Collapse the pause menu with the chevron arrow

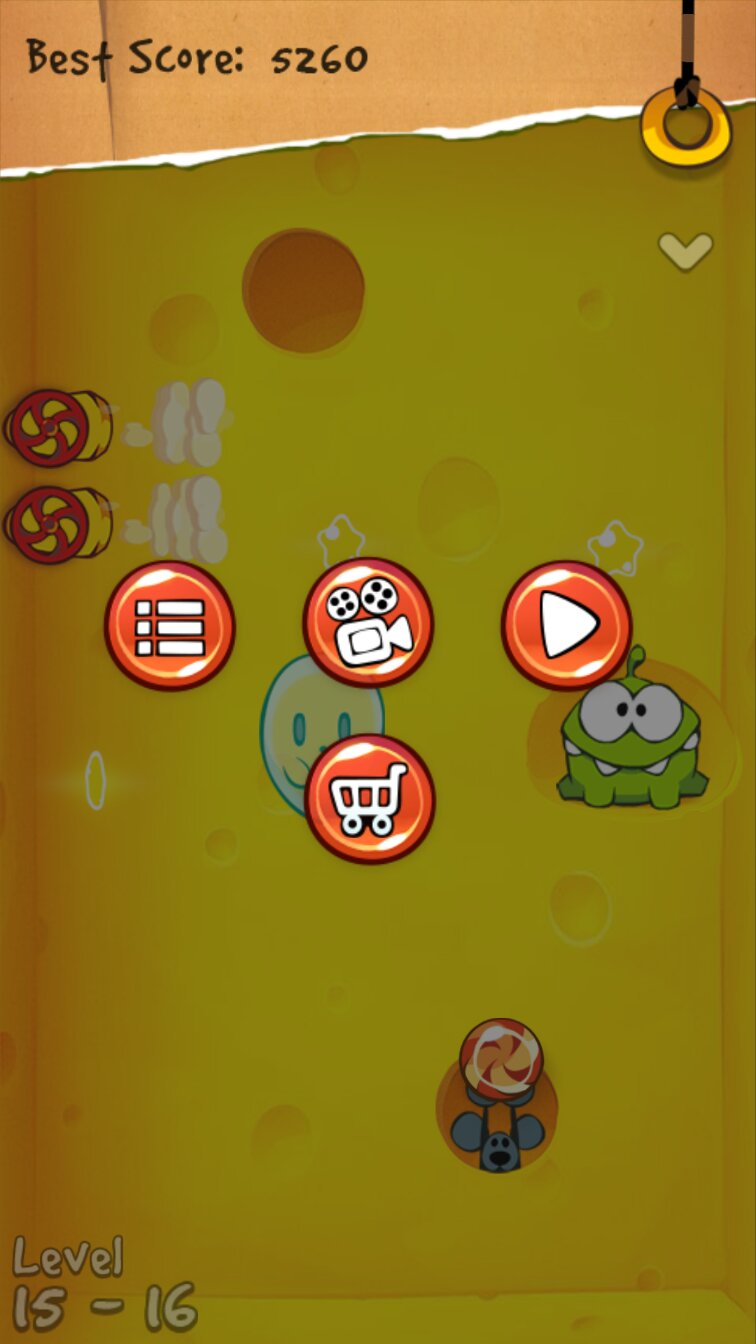[685, 249]
